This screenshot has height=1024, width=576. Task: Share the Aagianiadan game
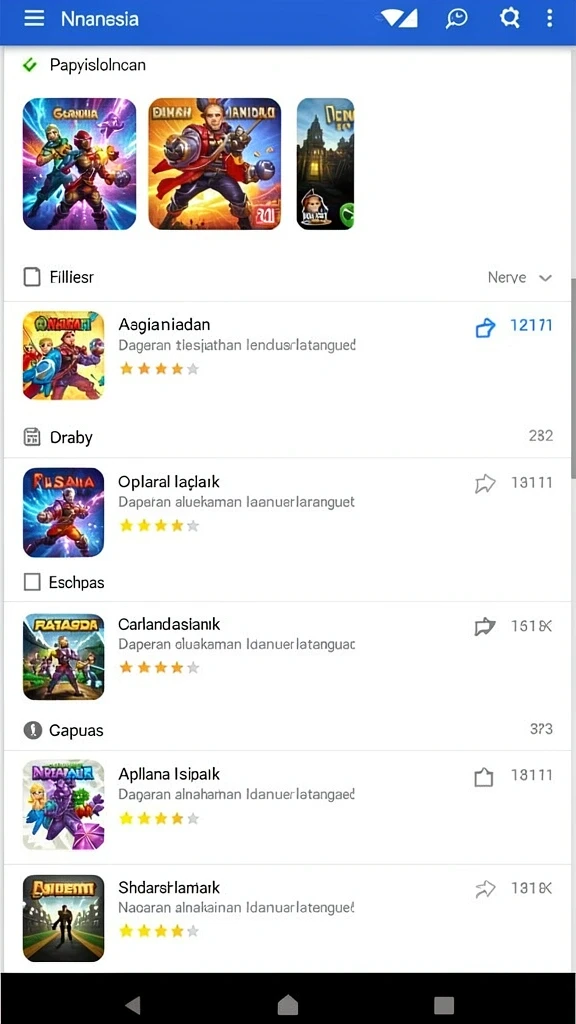(x=485, y=328)
